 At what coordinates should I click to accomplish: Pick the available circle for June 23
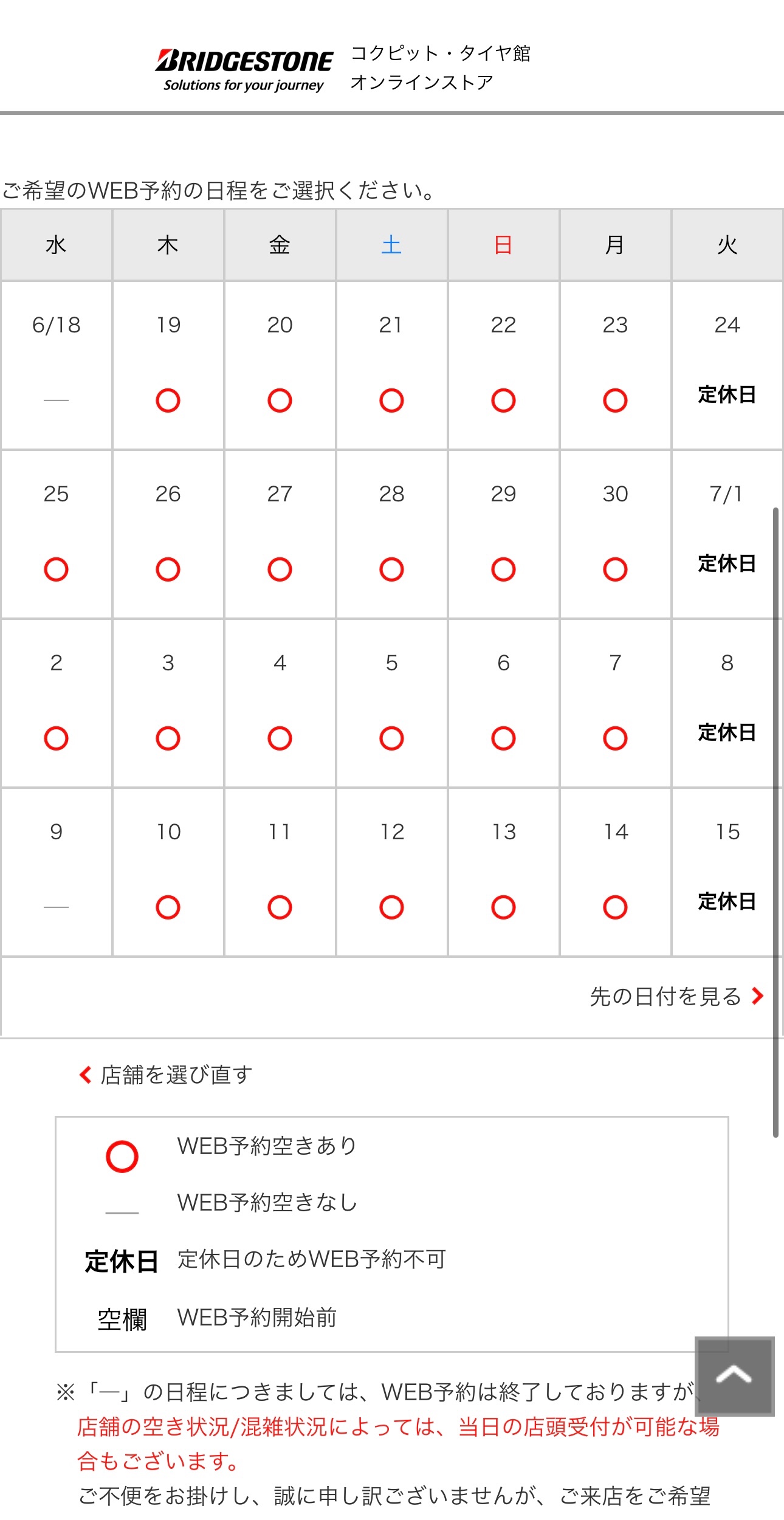tap(615, 401)
